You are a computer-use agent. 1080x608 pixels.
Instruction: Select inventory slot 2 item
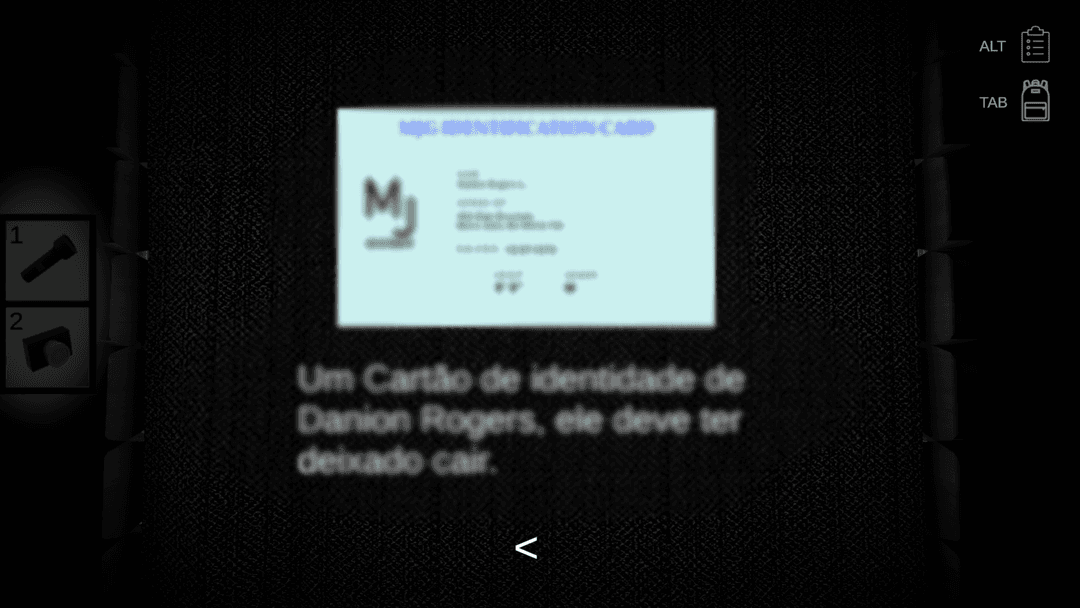click(48, 347)
